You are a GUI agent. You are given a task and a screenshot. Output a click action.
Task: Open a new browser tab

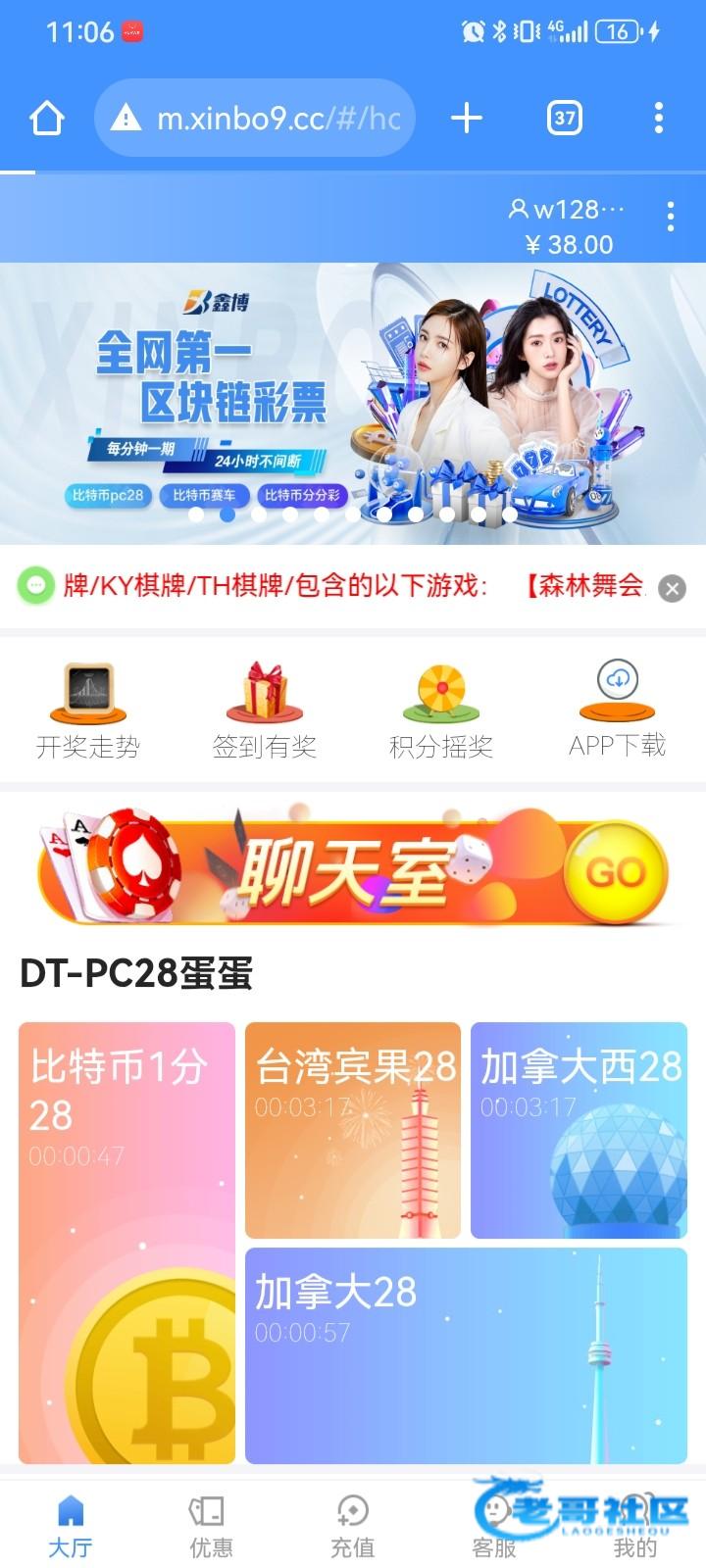(x=467, y=119)
